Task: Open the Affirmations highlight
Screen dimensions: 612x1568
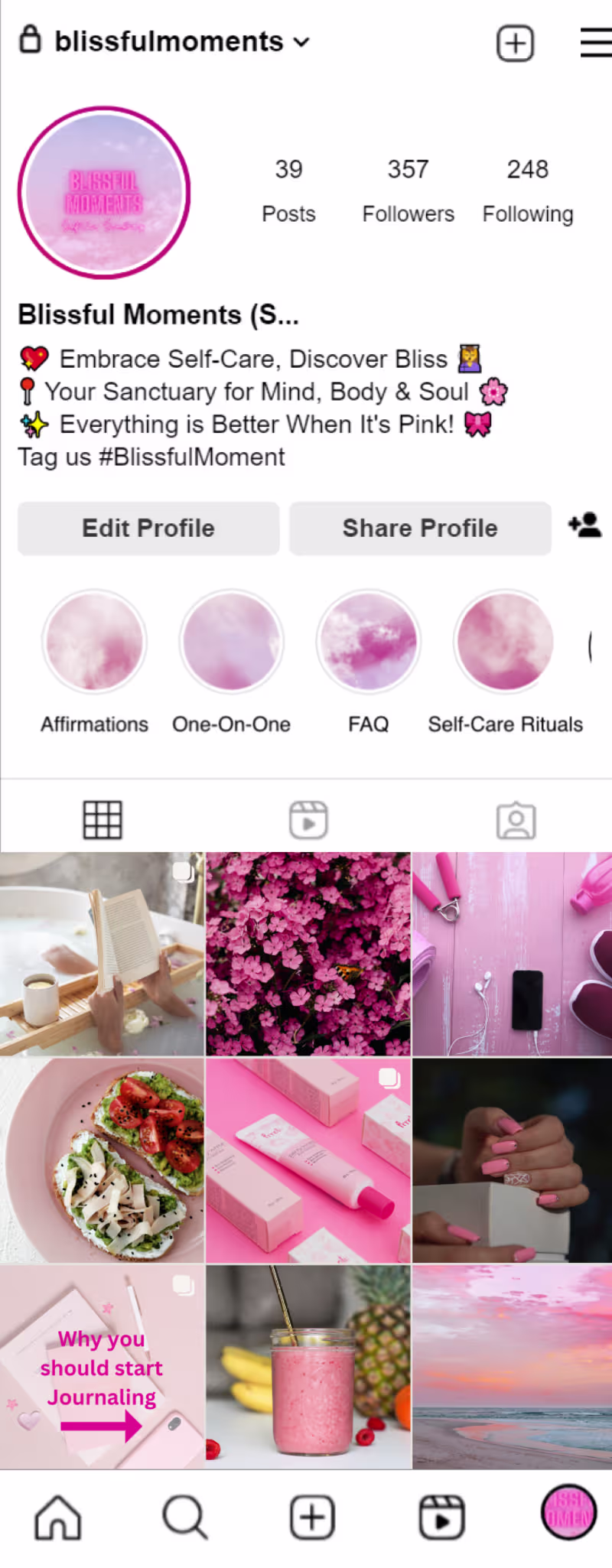Action: pos(95,641)
